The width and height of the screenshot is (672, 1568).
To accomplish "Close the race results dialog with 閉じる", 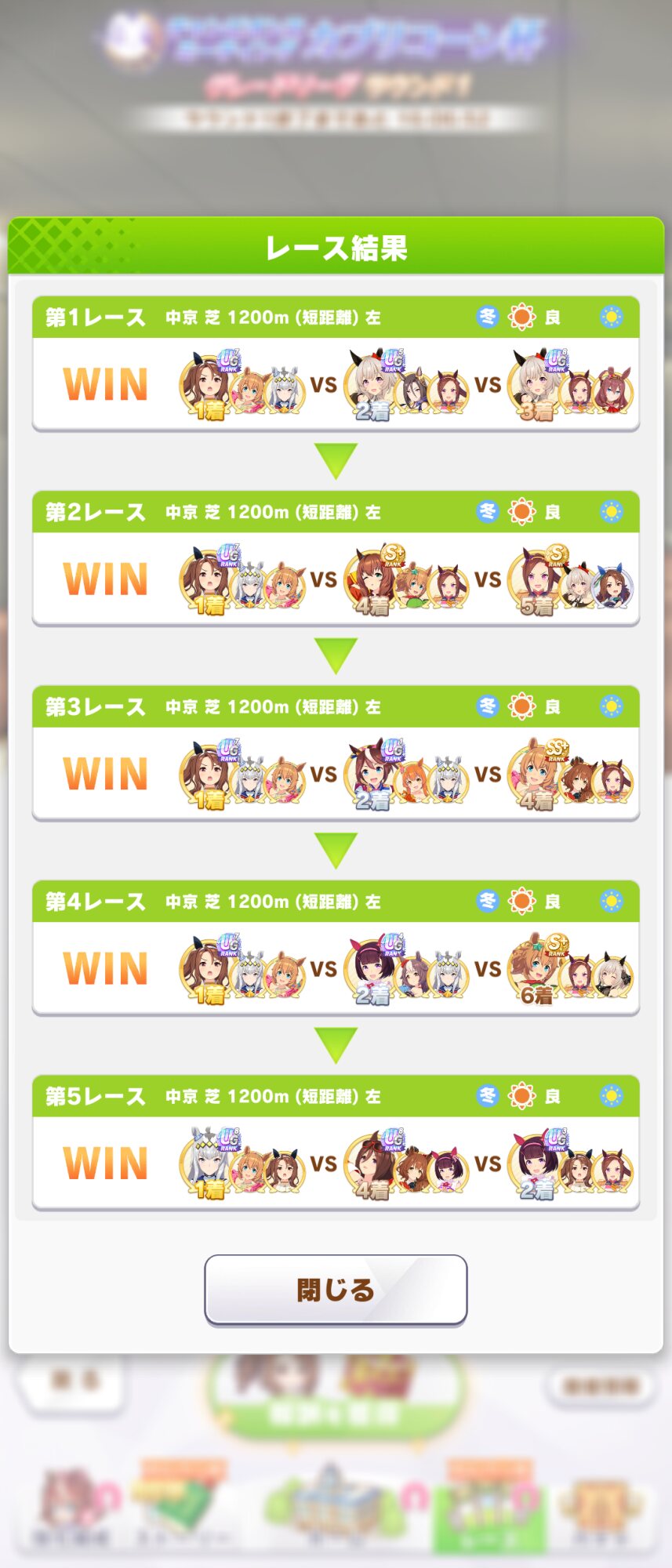I will (x=336, y=1290).
